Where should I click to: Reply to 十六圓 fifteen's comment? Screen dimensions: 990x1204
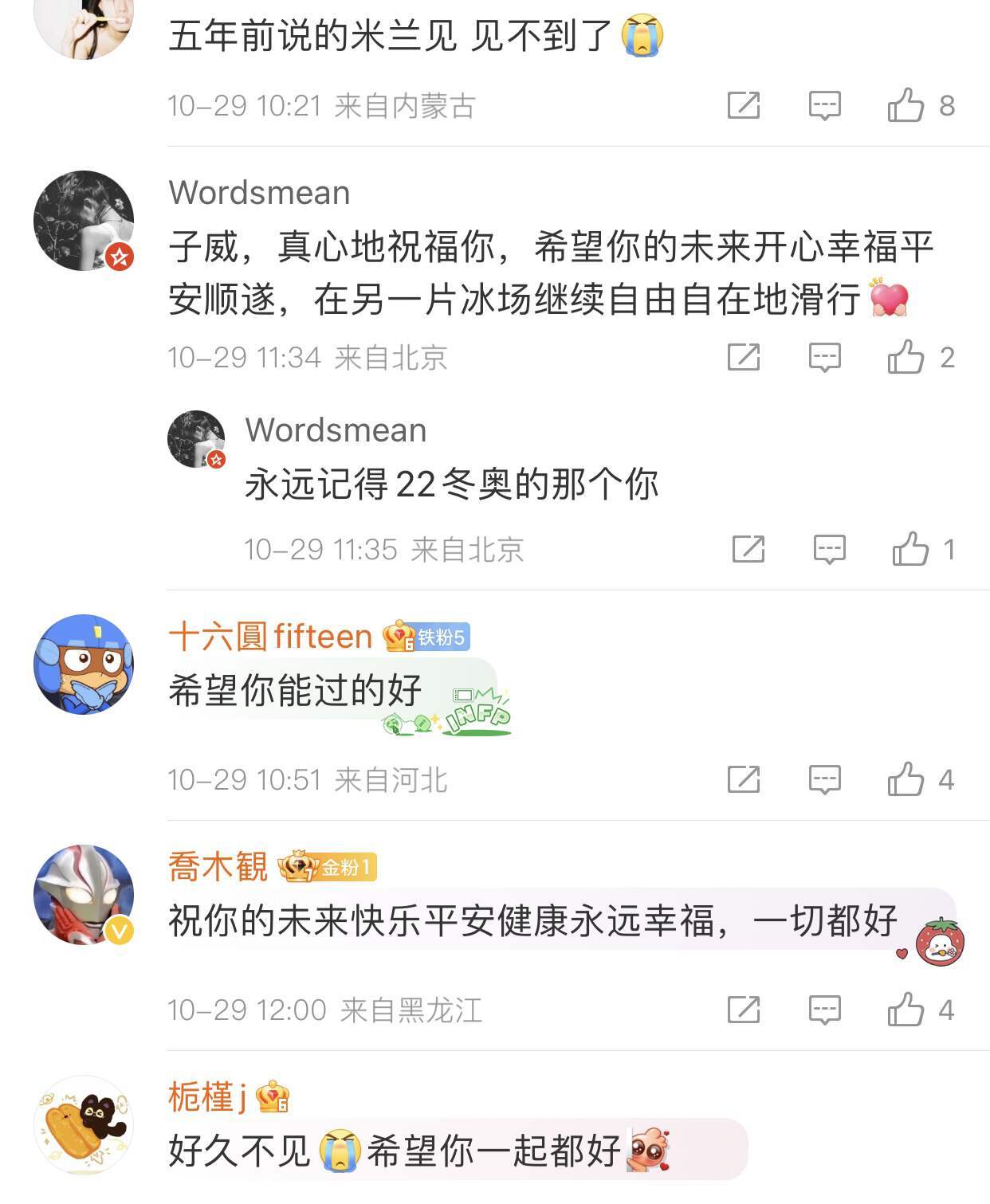[x=824, y=779]
